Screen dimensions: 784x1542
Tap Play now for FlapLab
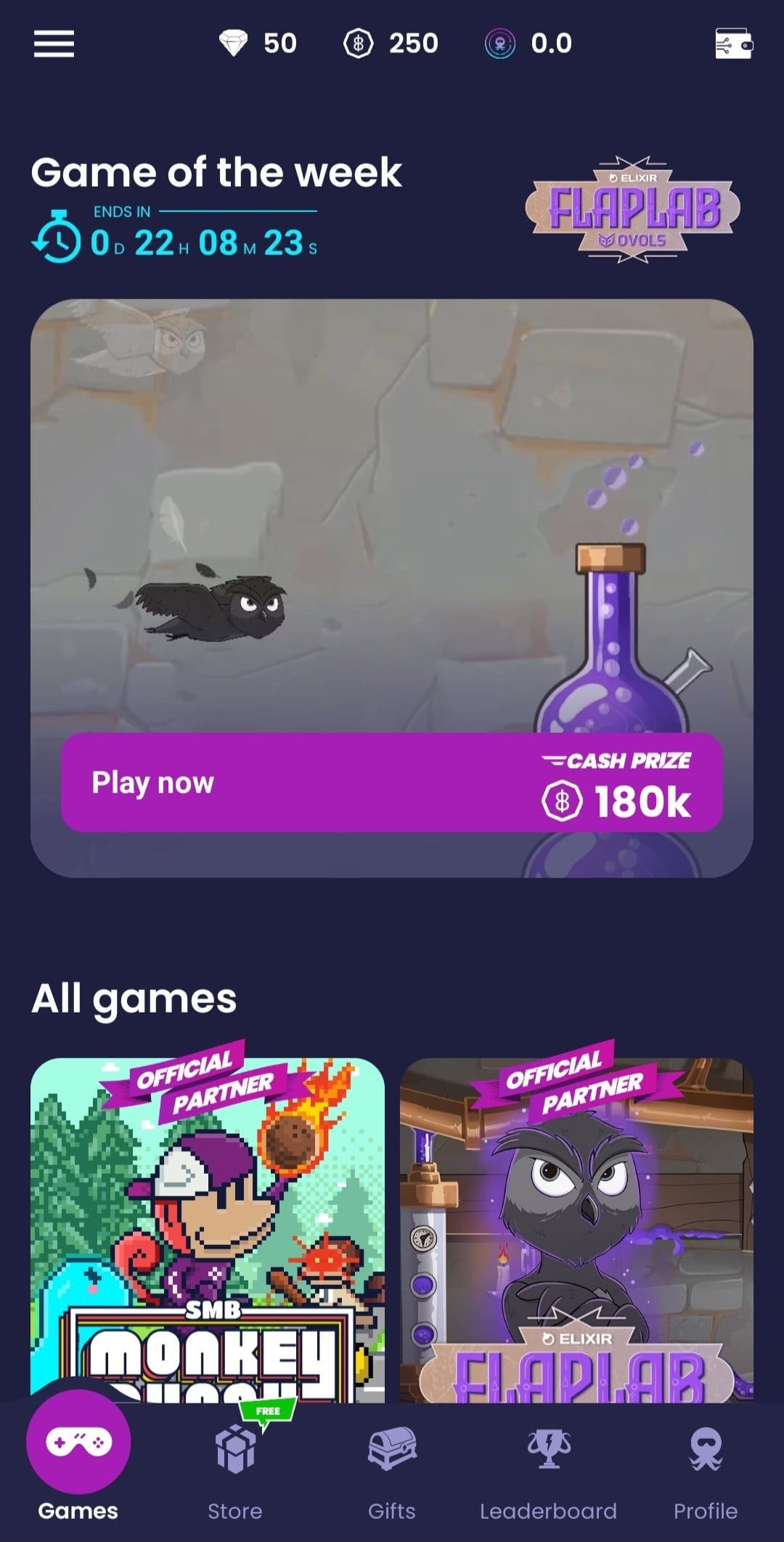pyautogui.click(x=391, y=782)
